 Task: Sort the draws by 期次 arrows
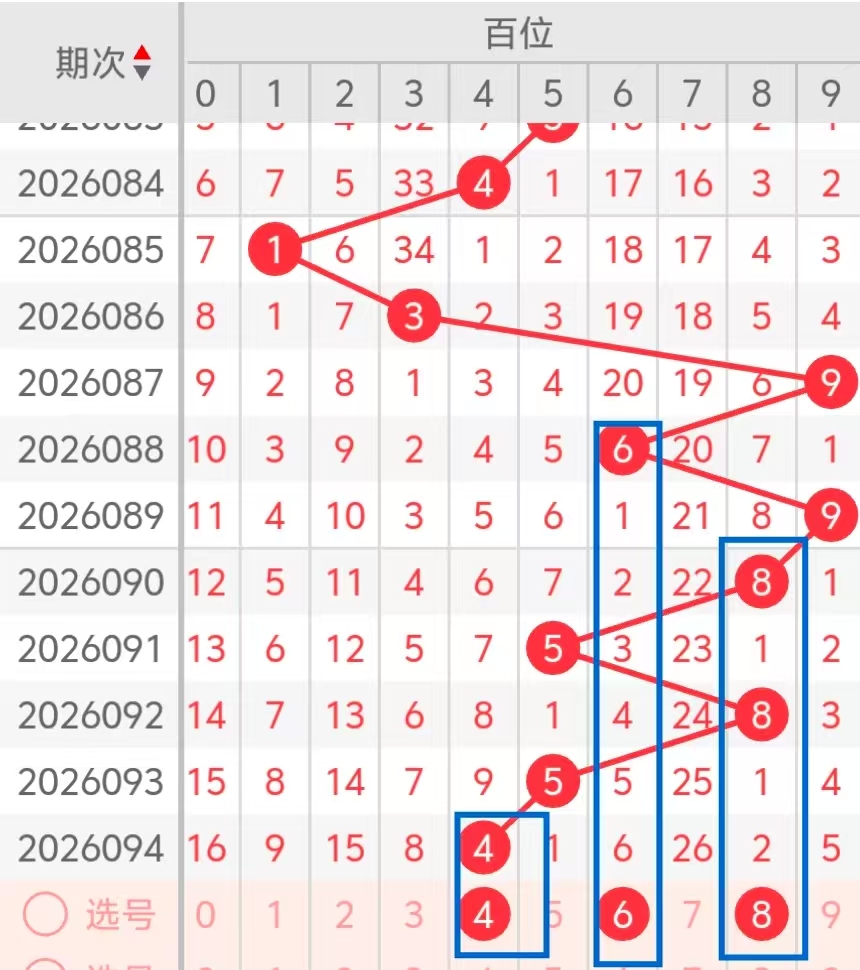[x=142, y=62]
